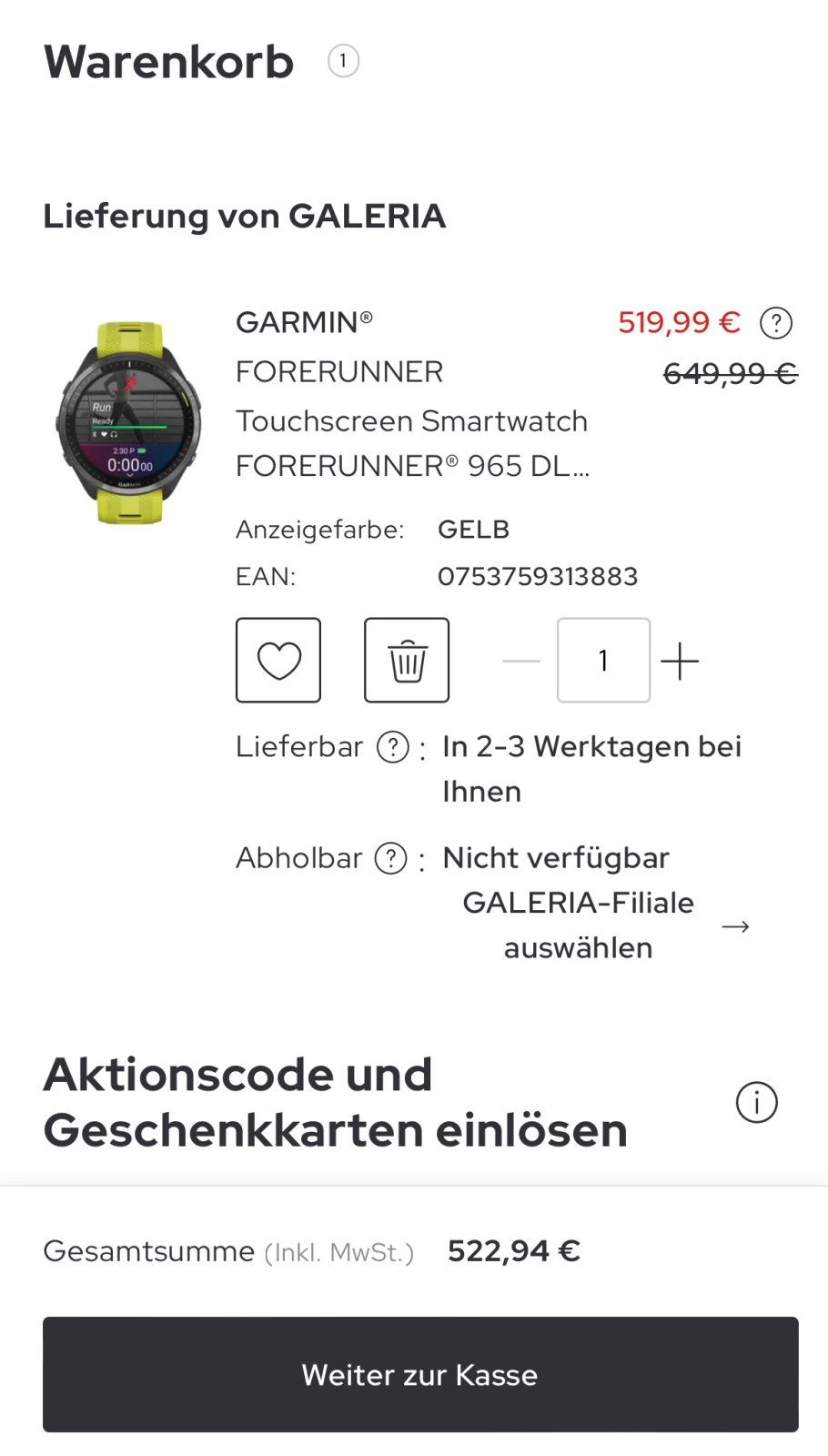Increase item quantity with plus
Screen dimensions: 828x1456
click(x=680, y=661)
